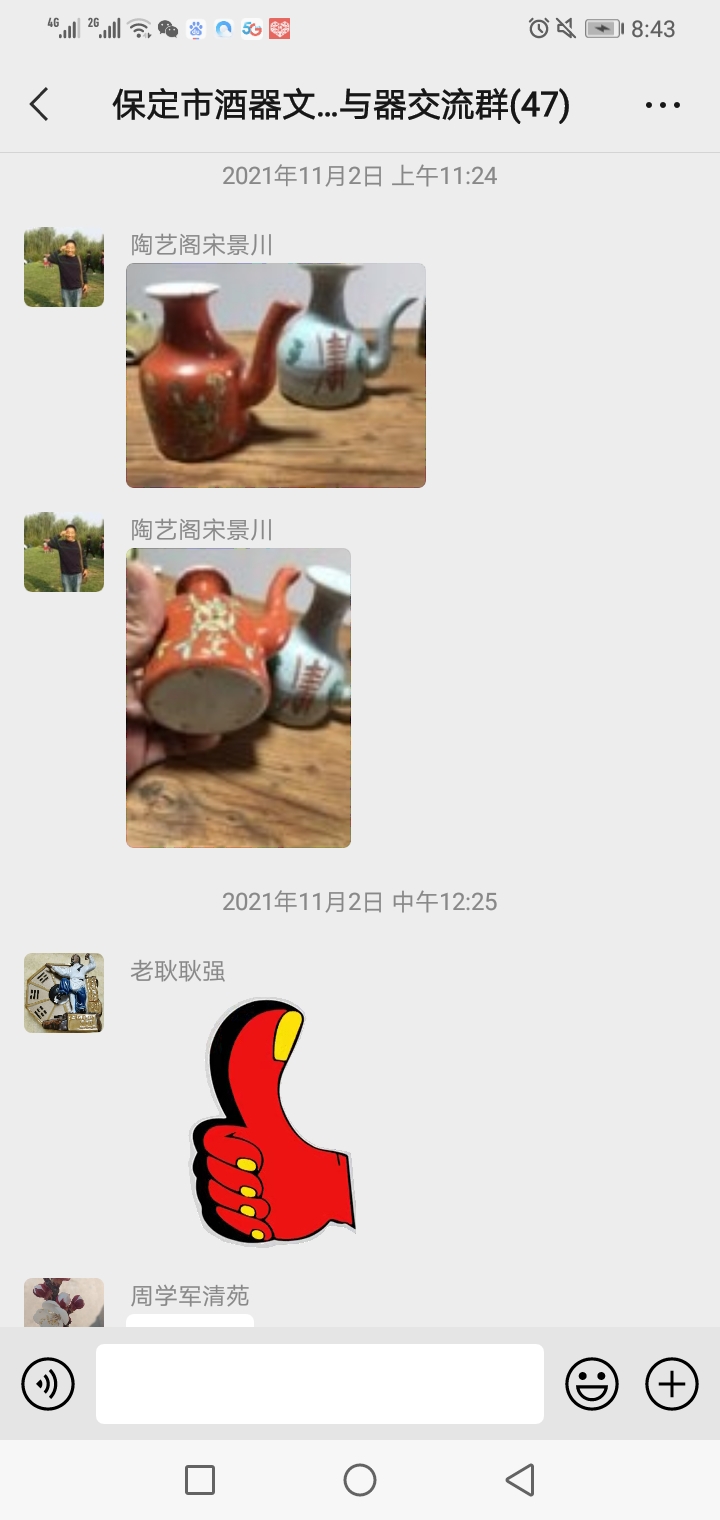This screenshot has height=1520, width=720.
Task: Go back from the group chat
Action: pos(39,105)
